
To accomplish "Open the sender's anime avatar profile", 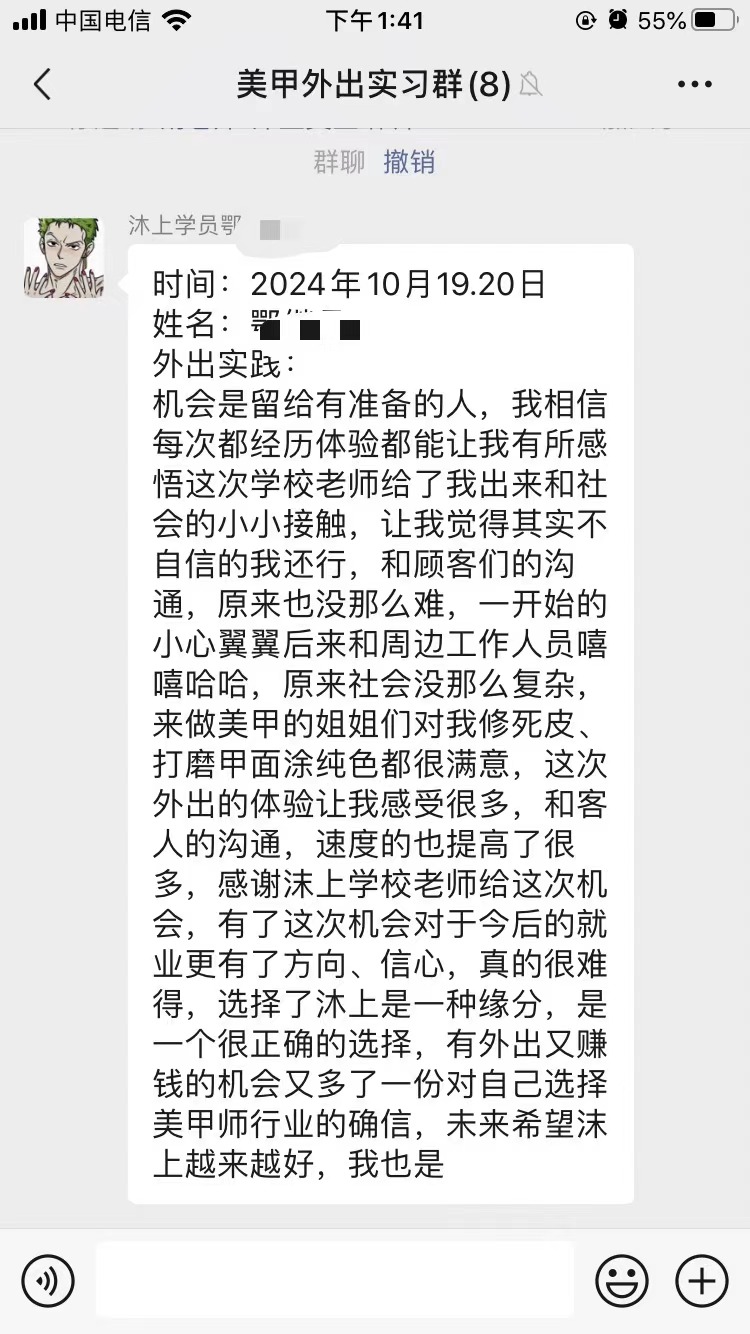I will (x=64, y=258).
